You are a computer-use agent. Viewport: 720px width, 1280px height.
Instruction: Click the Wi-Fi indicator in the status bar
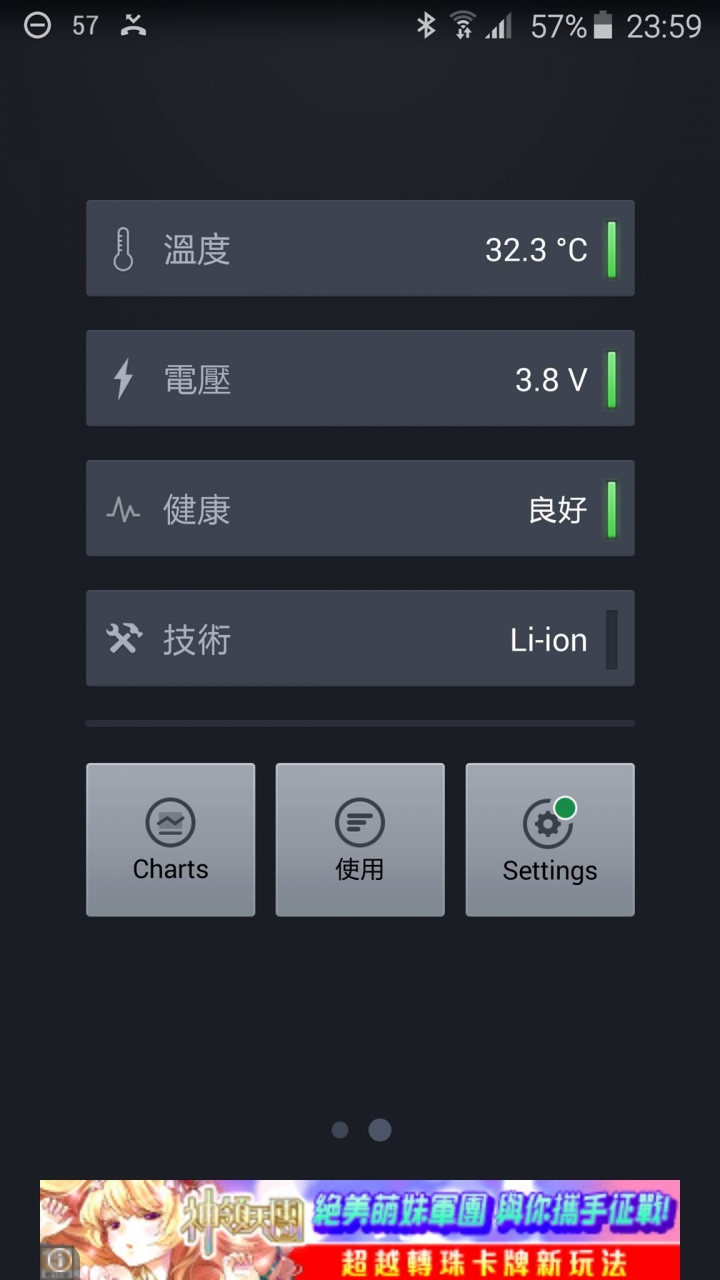463,25
